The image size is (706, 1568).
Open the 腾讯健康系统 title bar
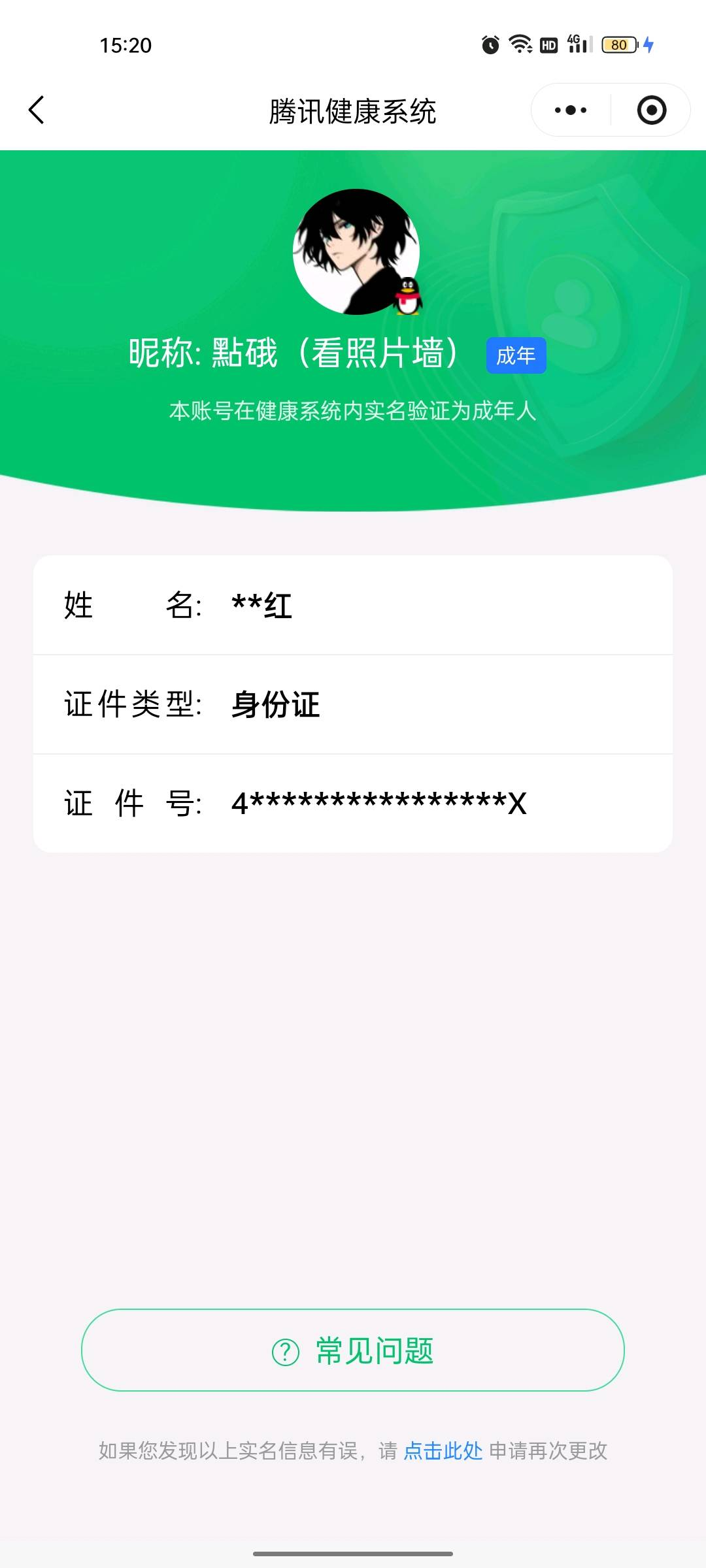point(353,110)
